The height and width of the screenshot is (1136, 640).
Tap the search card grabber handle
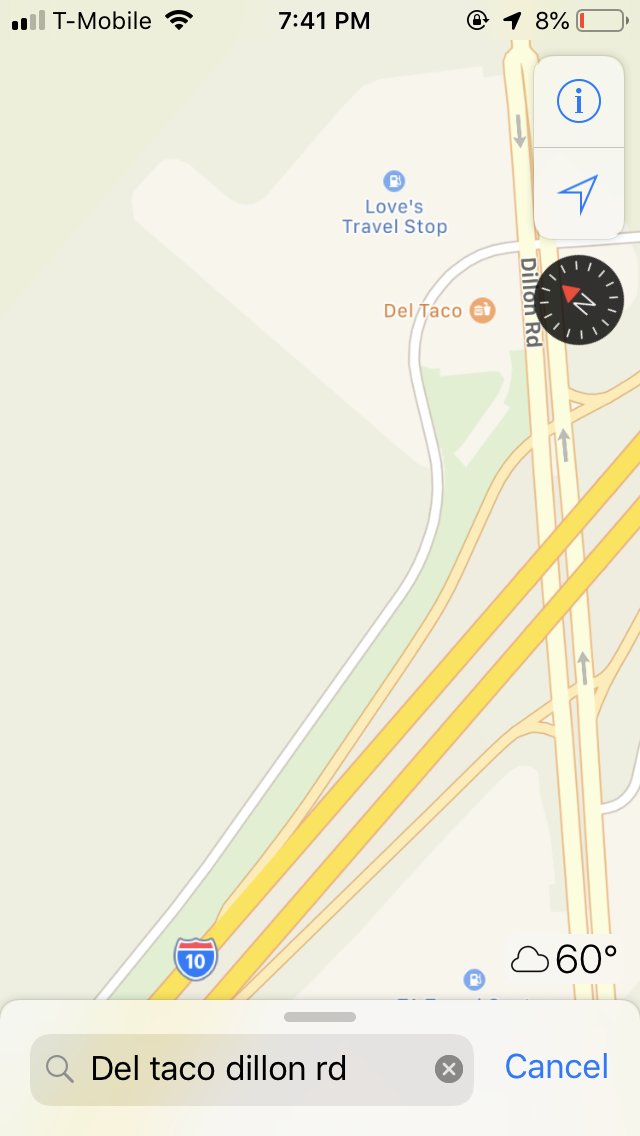point(320,1017)
